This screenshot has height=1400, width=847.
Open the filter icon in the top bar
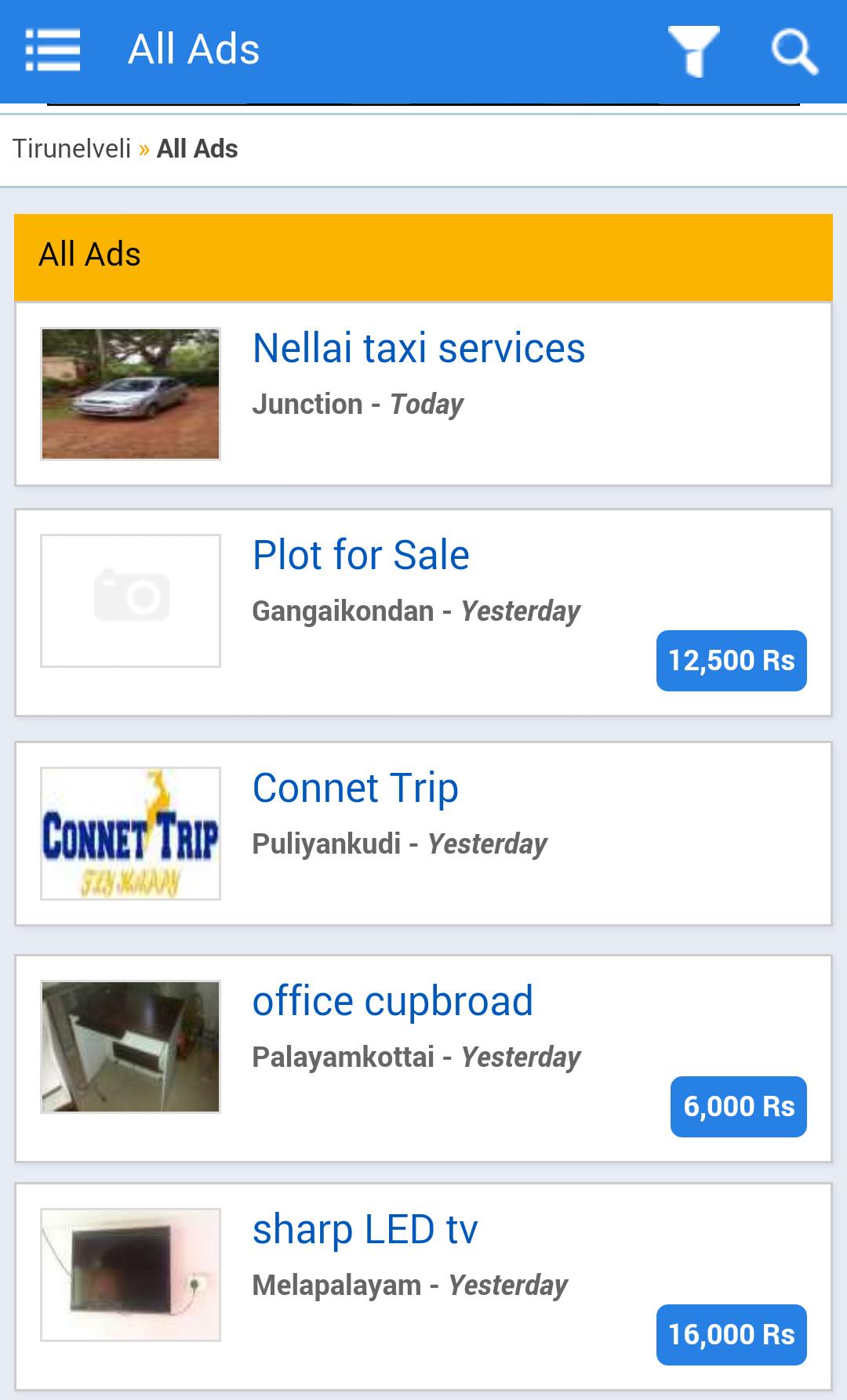(x=695, y=49)
